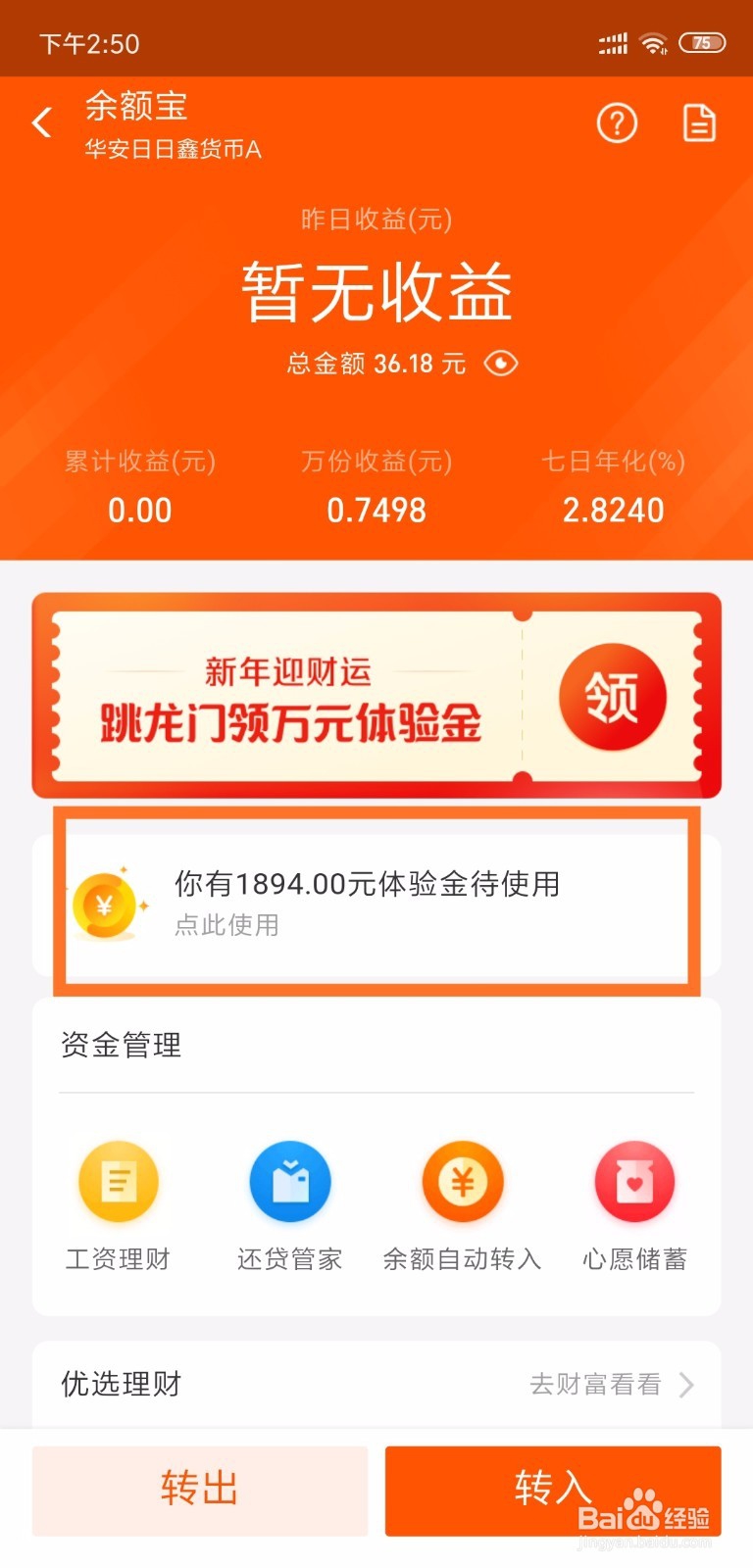Open the 心愿储蓄 piggy bank icon
Screen dimensions: 753x1568
[633, 1181]
